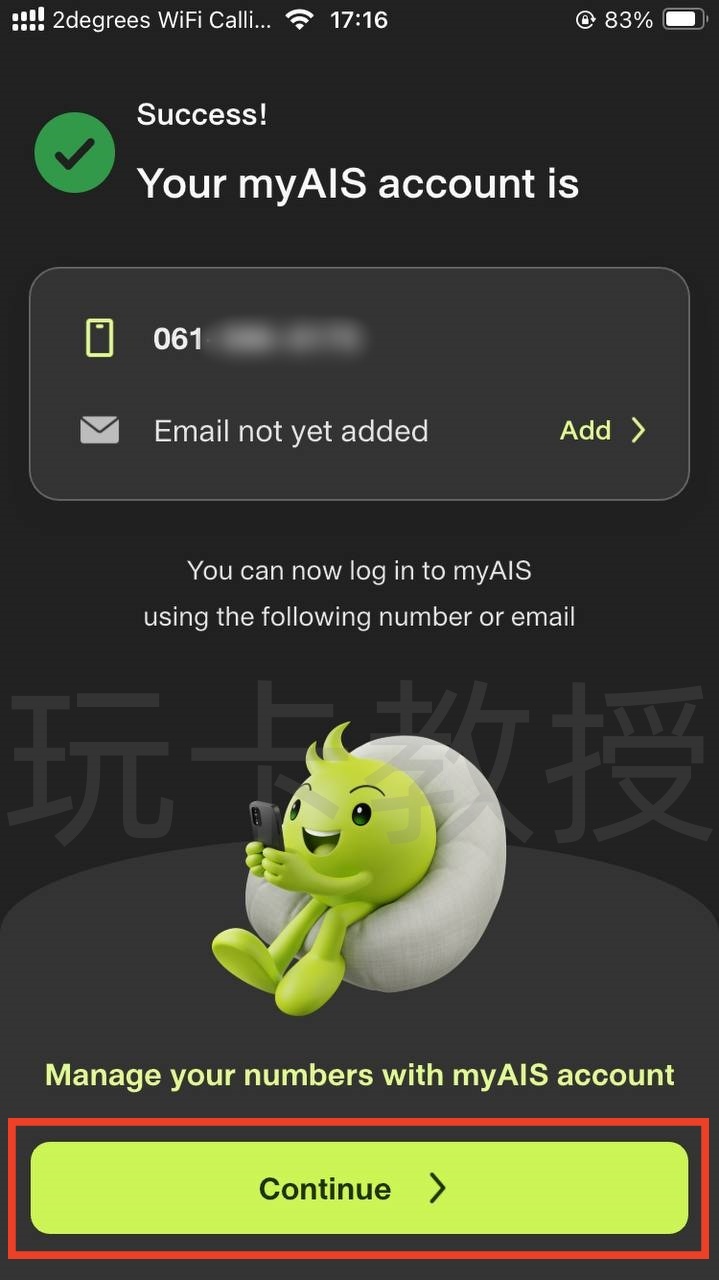This screenshot has width=719, height=1280.
Task: Tap Add to add an email
Action: (602, 431)
